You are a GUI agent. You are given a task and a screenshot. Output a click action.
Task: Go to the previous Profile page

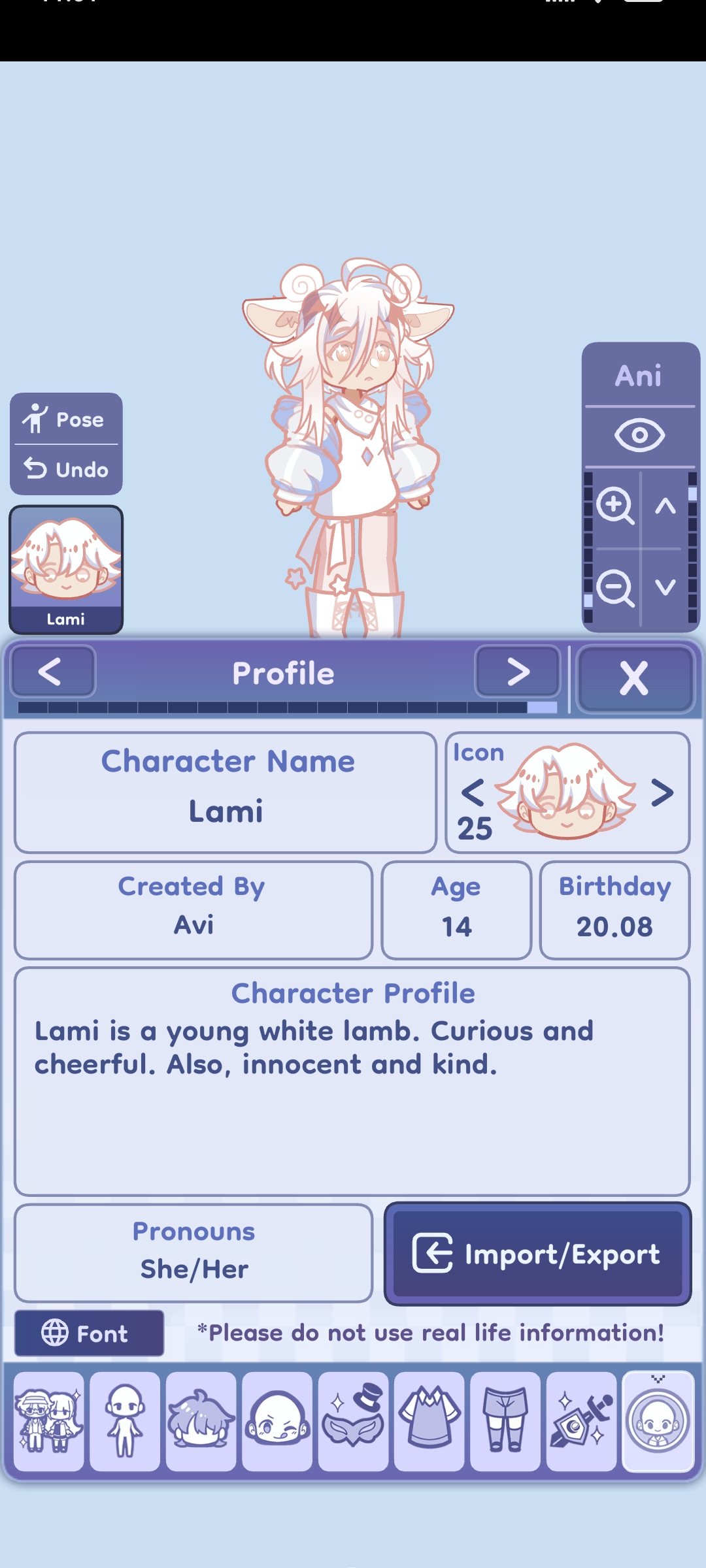[52, 672]
